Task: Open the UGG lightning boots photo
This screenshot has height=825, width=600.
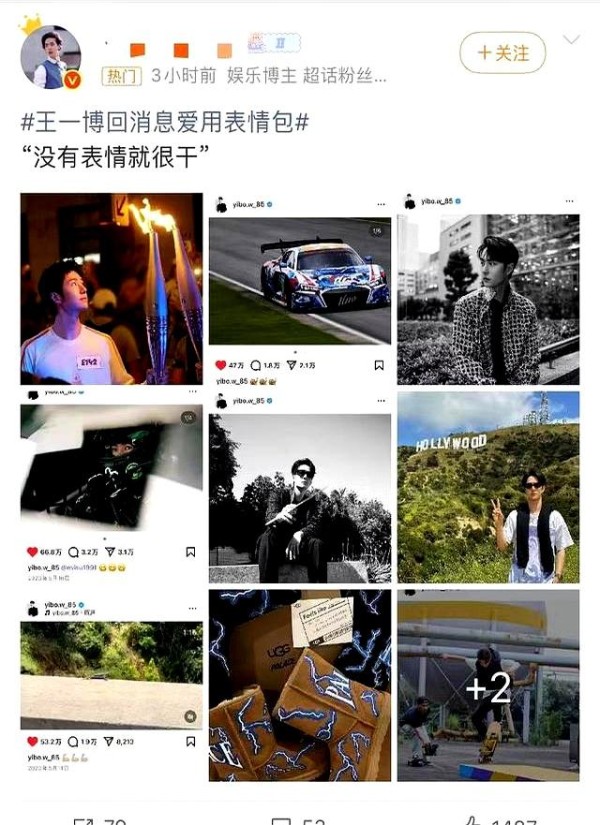Action: pyautogui.click(x=299, y=685)
